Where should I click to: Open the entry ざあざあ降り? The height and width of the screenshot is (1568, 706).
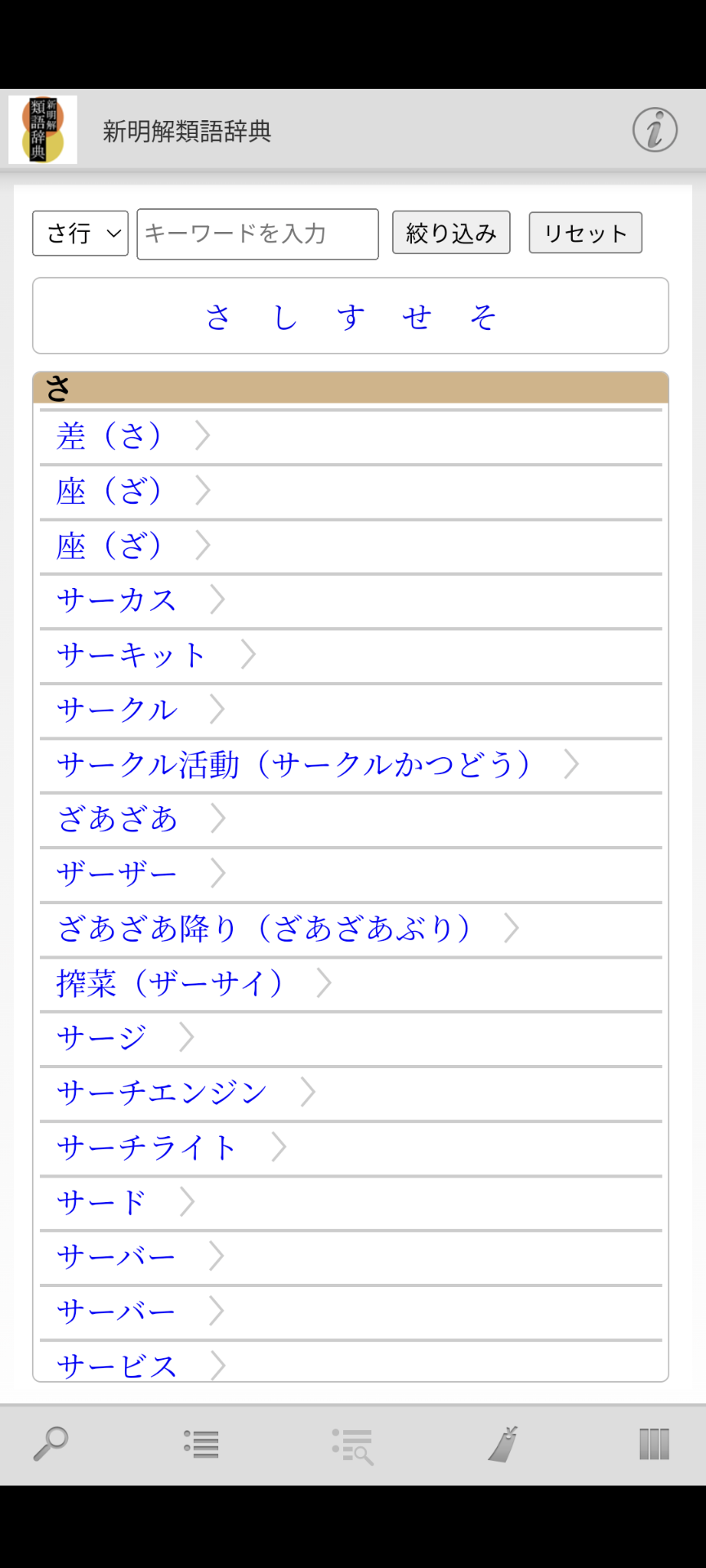tap(351, 929)
